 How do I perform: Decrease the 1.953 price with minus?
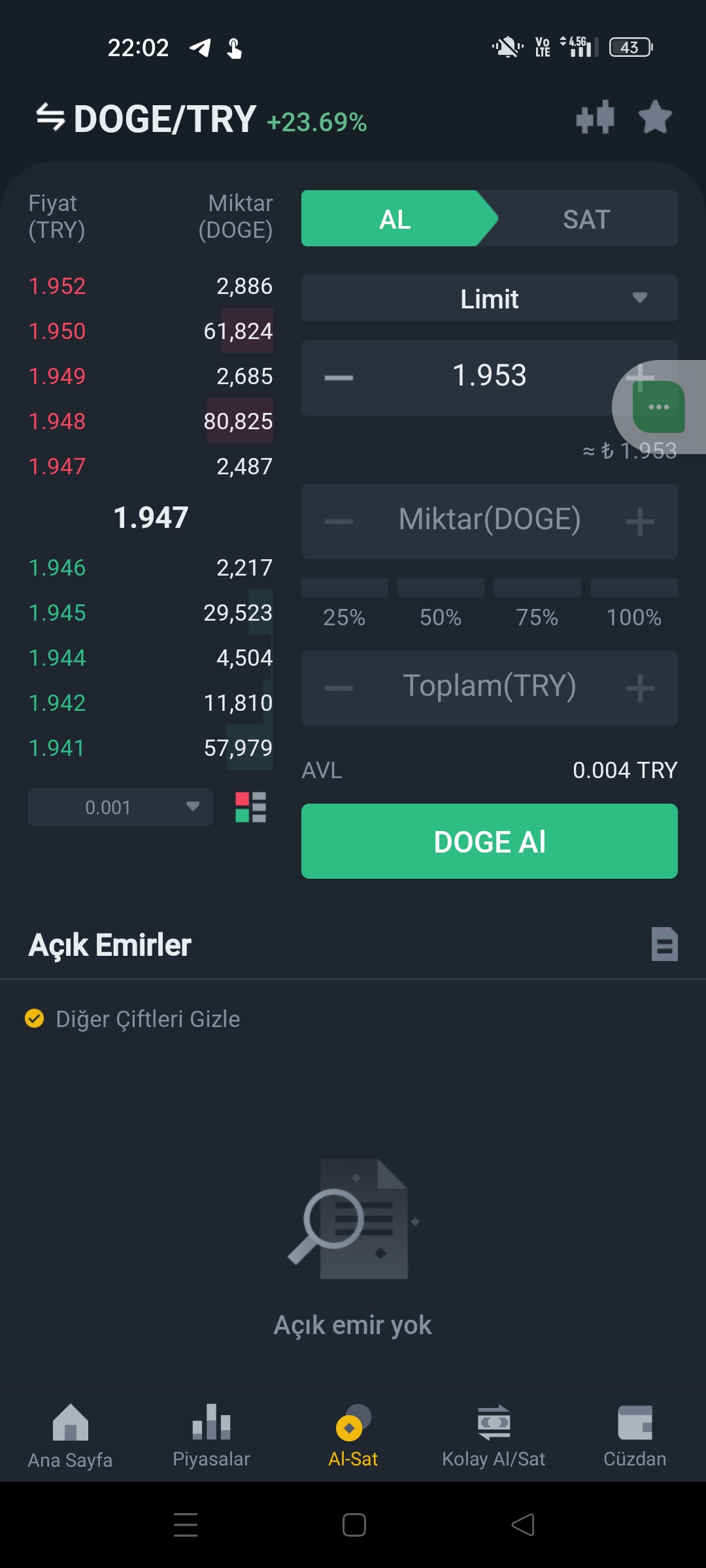pyautogui.click(x=339, y=377)
